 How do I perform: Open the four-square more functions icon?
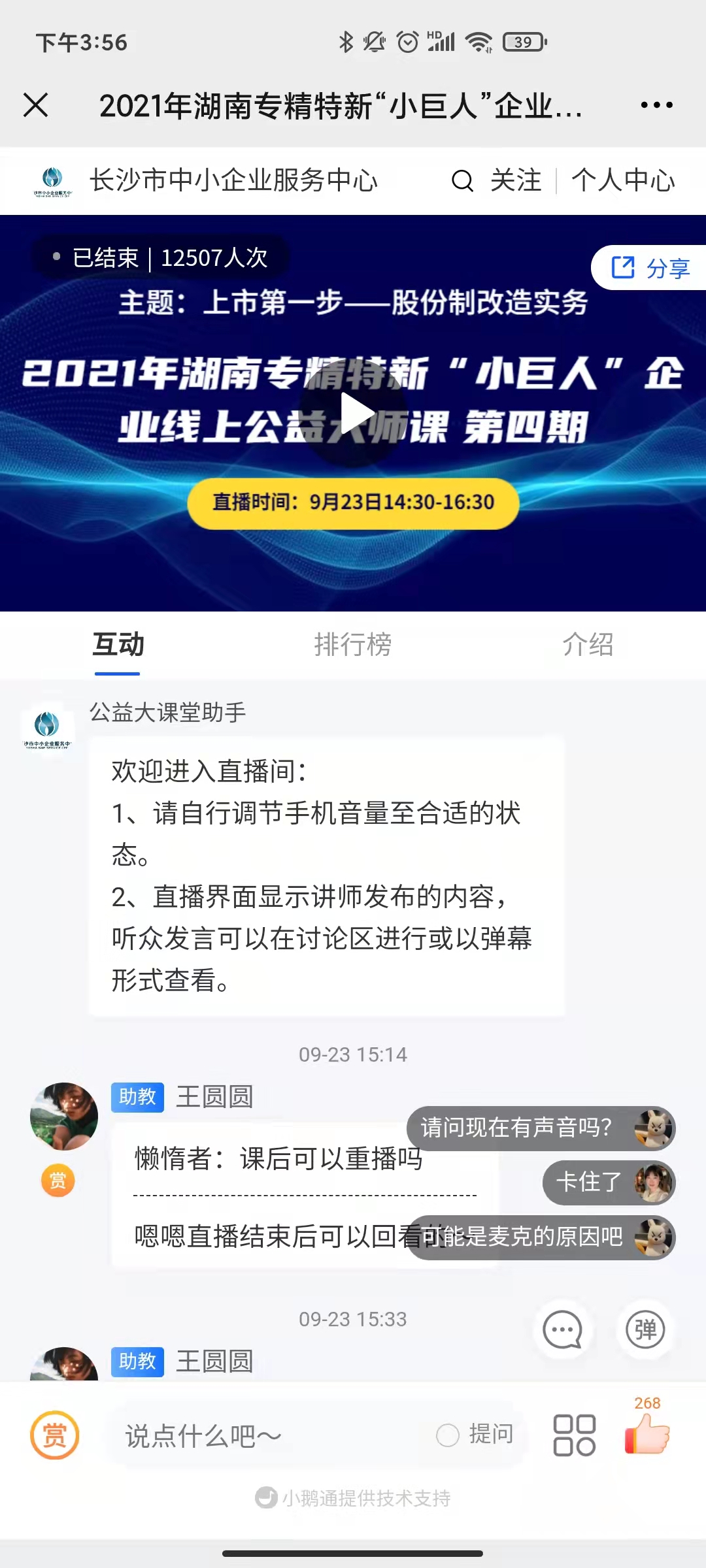click(x=574, y=1435)
